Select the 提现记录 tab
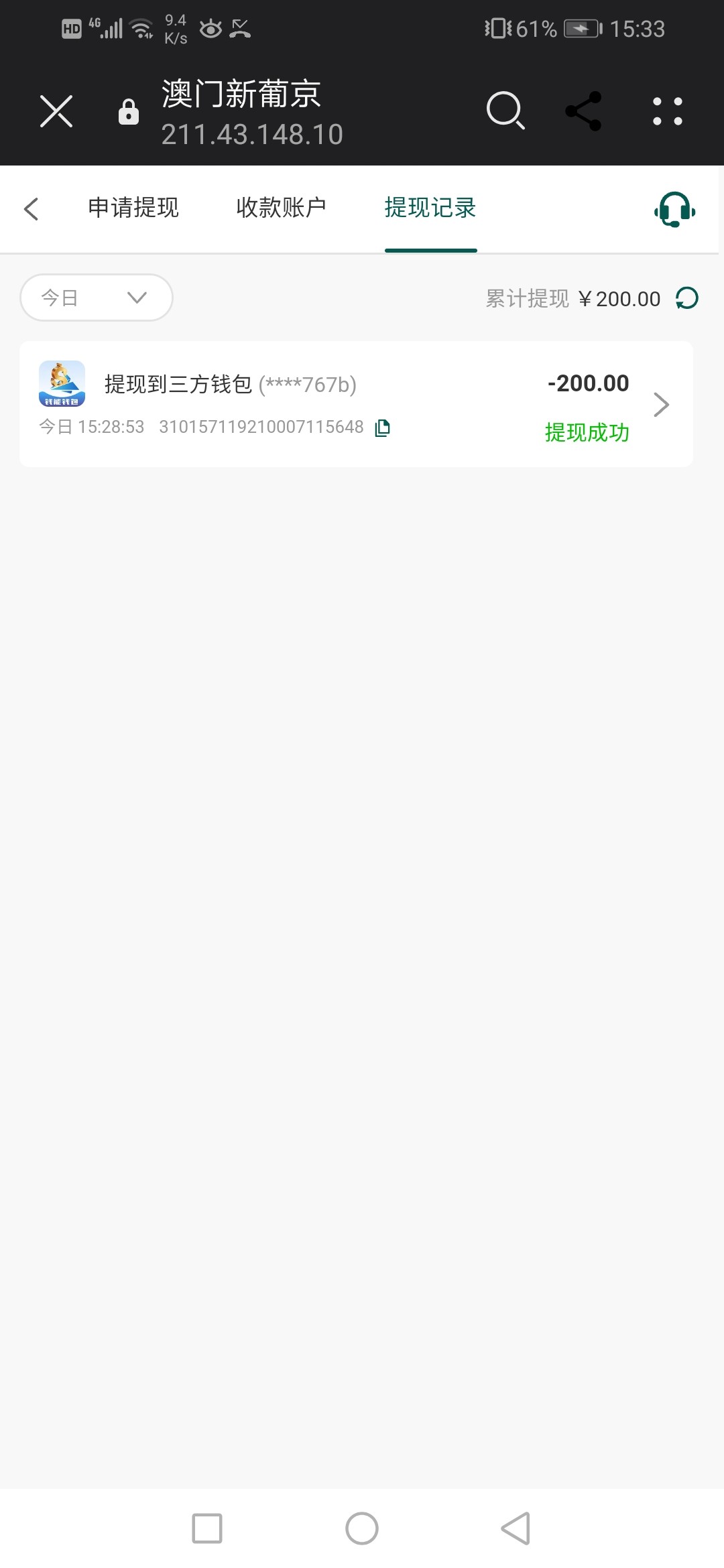 coord(430,208)
